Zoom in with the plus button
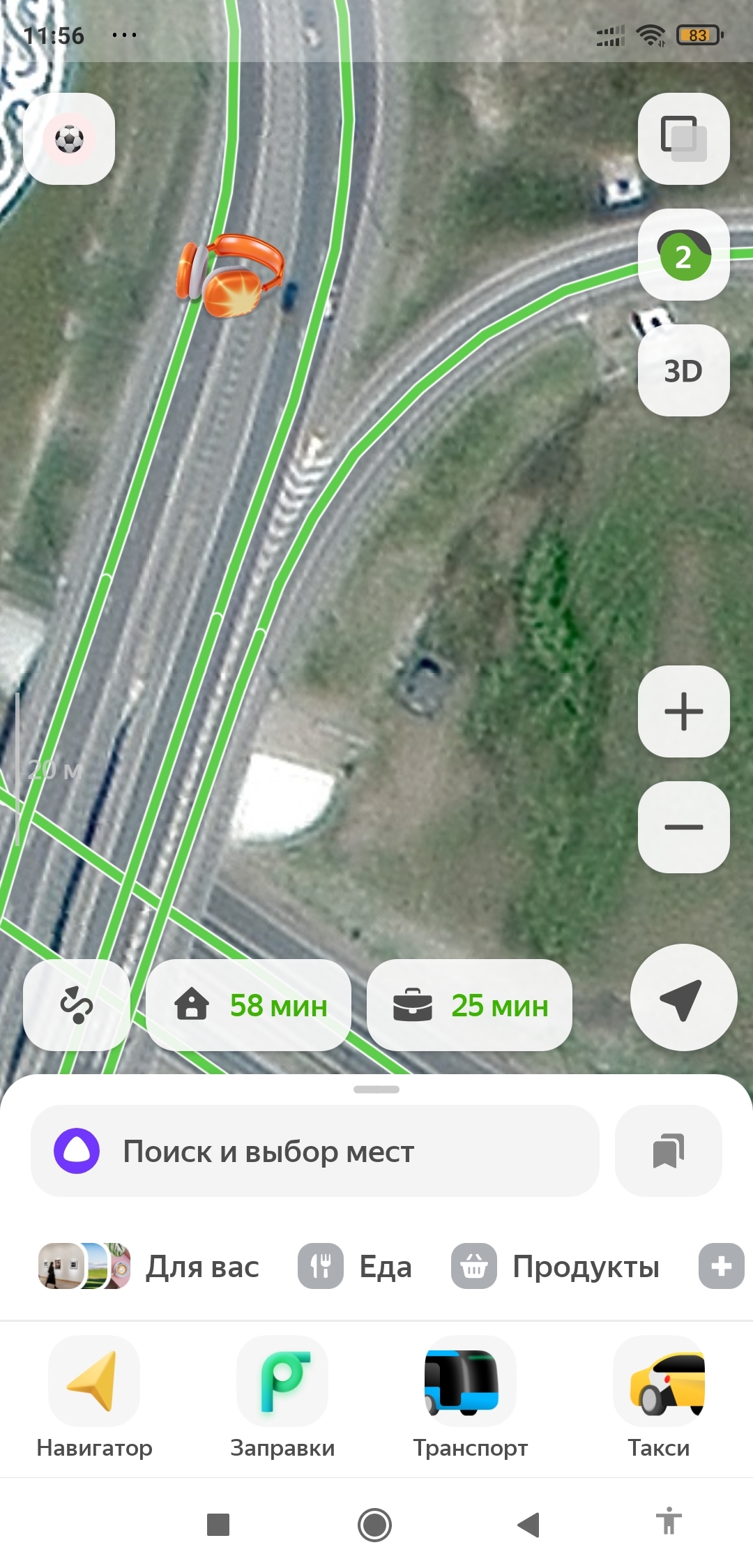This screenshot has width=753, height=1568. tap(683, 711)
